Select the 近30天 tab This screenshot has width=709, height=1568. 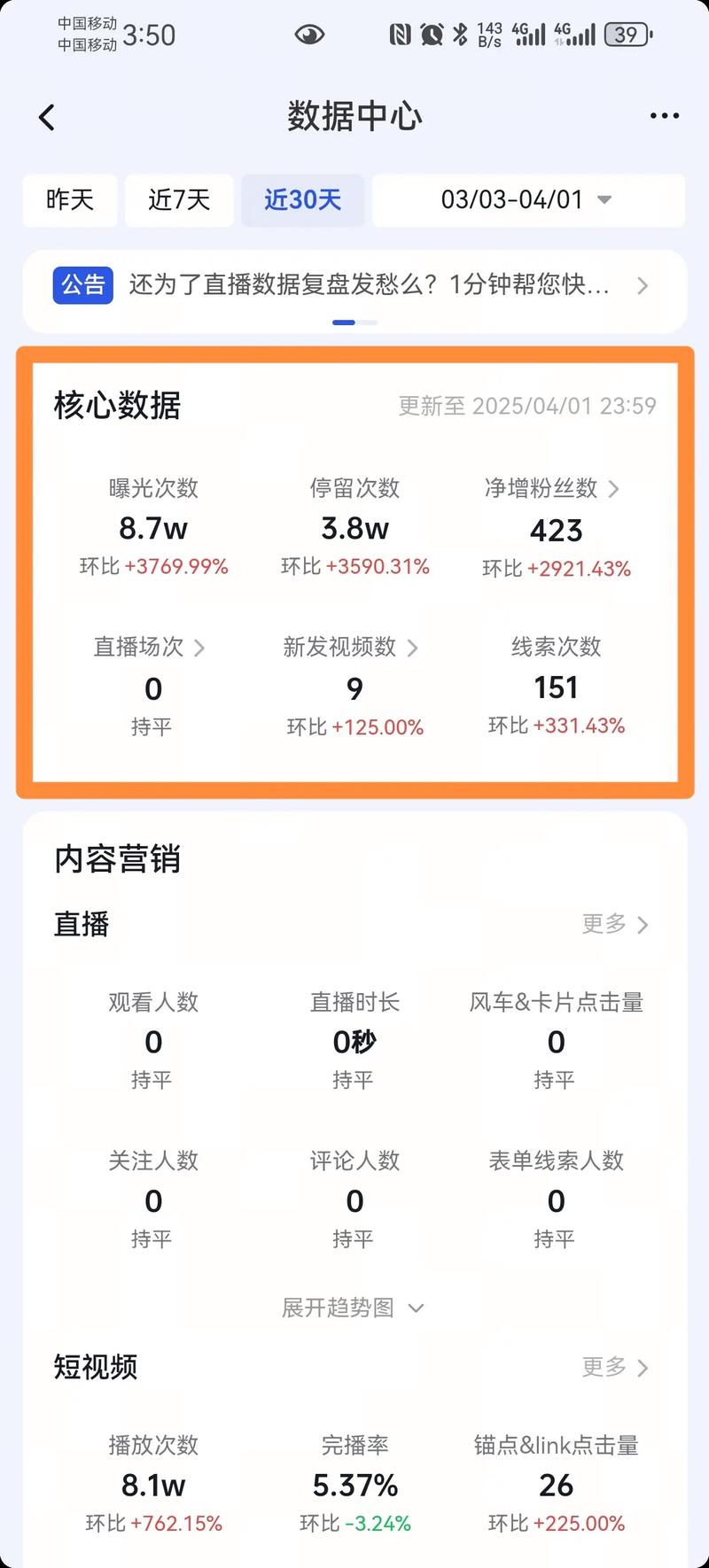(303, 201)
